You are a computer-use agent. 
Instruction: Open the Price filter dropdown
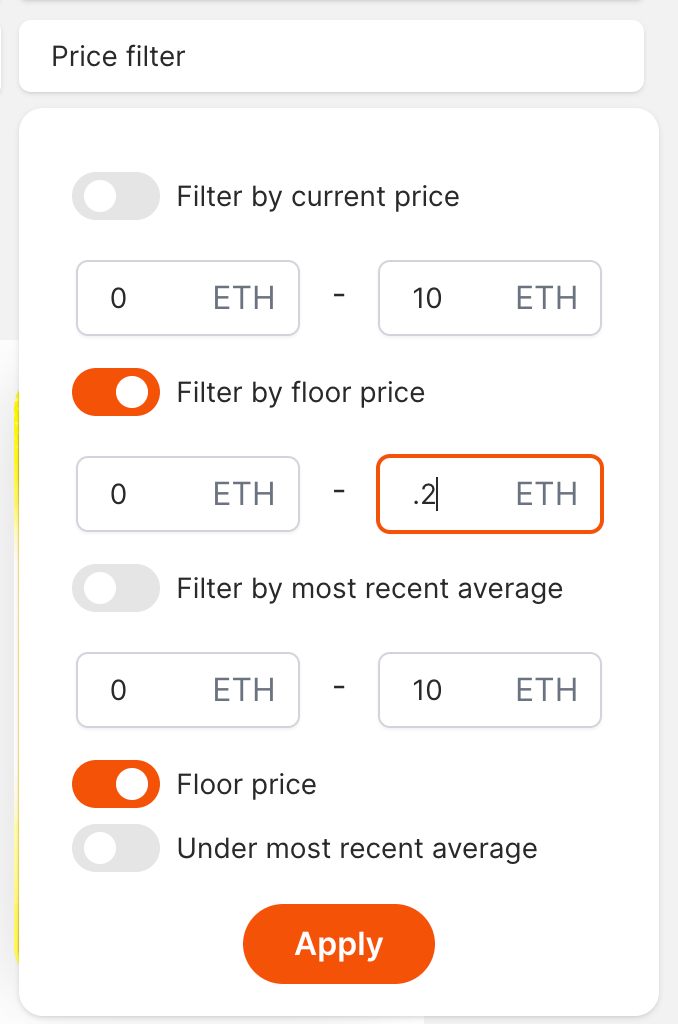pyautogui.click(x=331, y=56)
